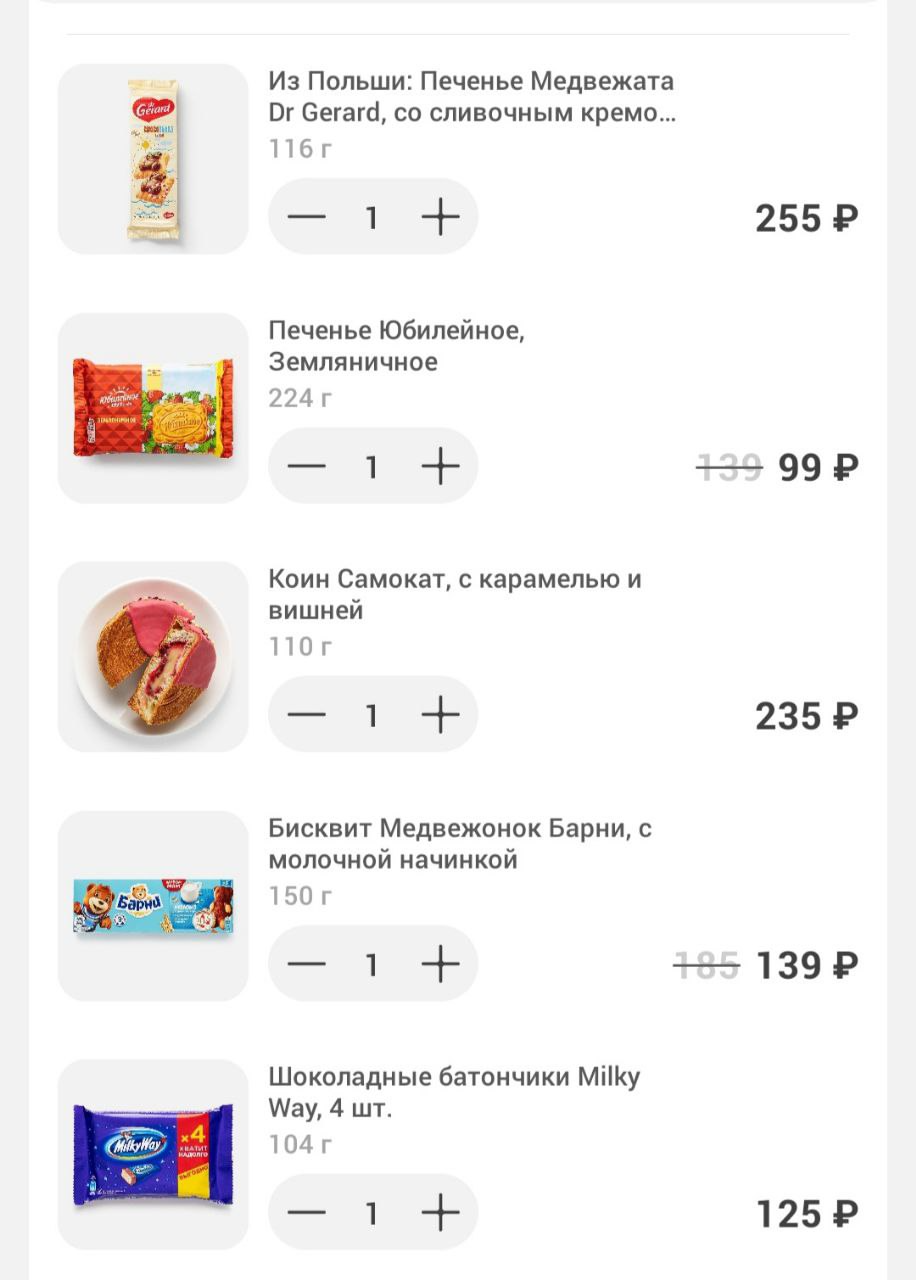Screen dimensions: 916x1280
Task: Increase quantity of Milky Way bars
Action: coord(440,1213)
